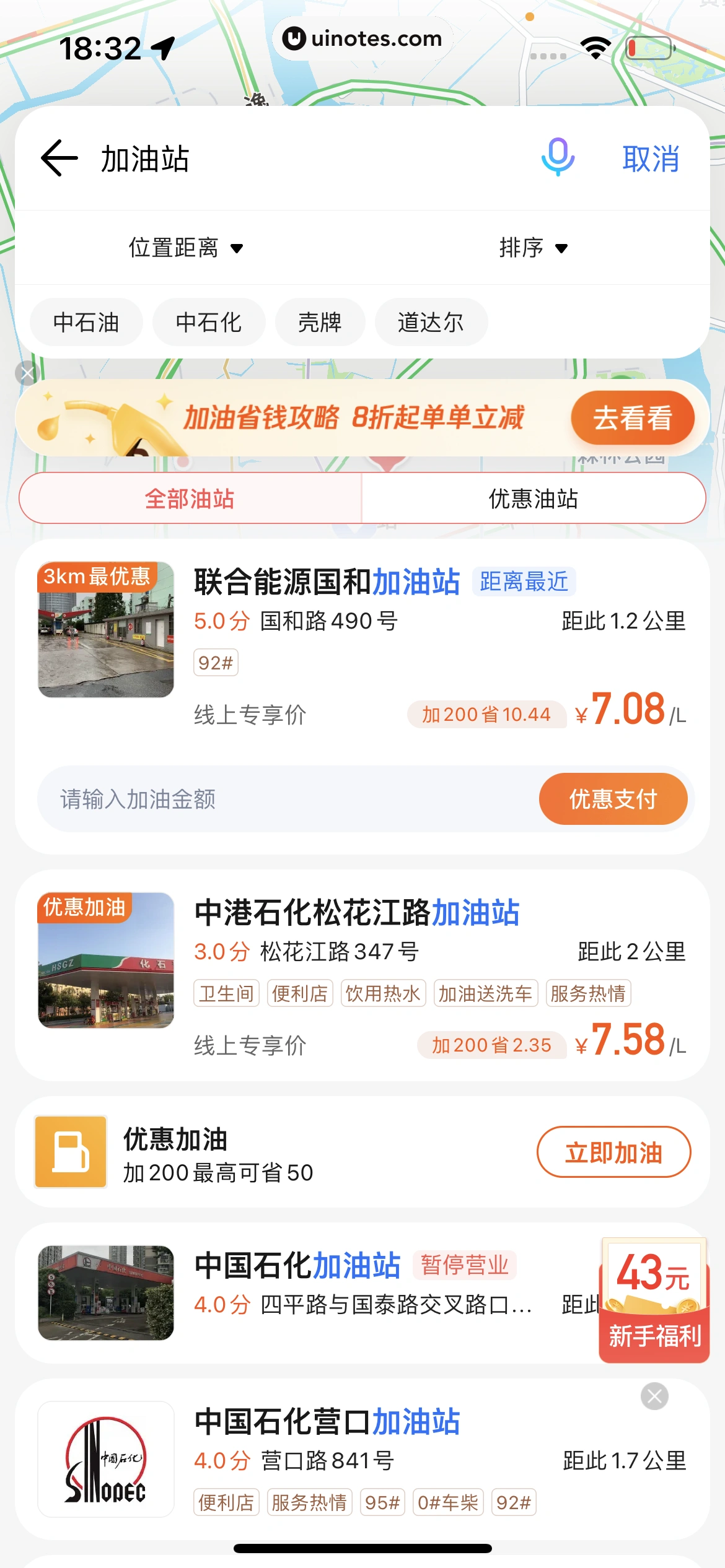Screen dimensions: 725x1568
Task: Filter by the 中石油 chip
Action: [86, 323]
